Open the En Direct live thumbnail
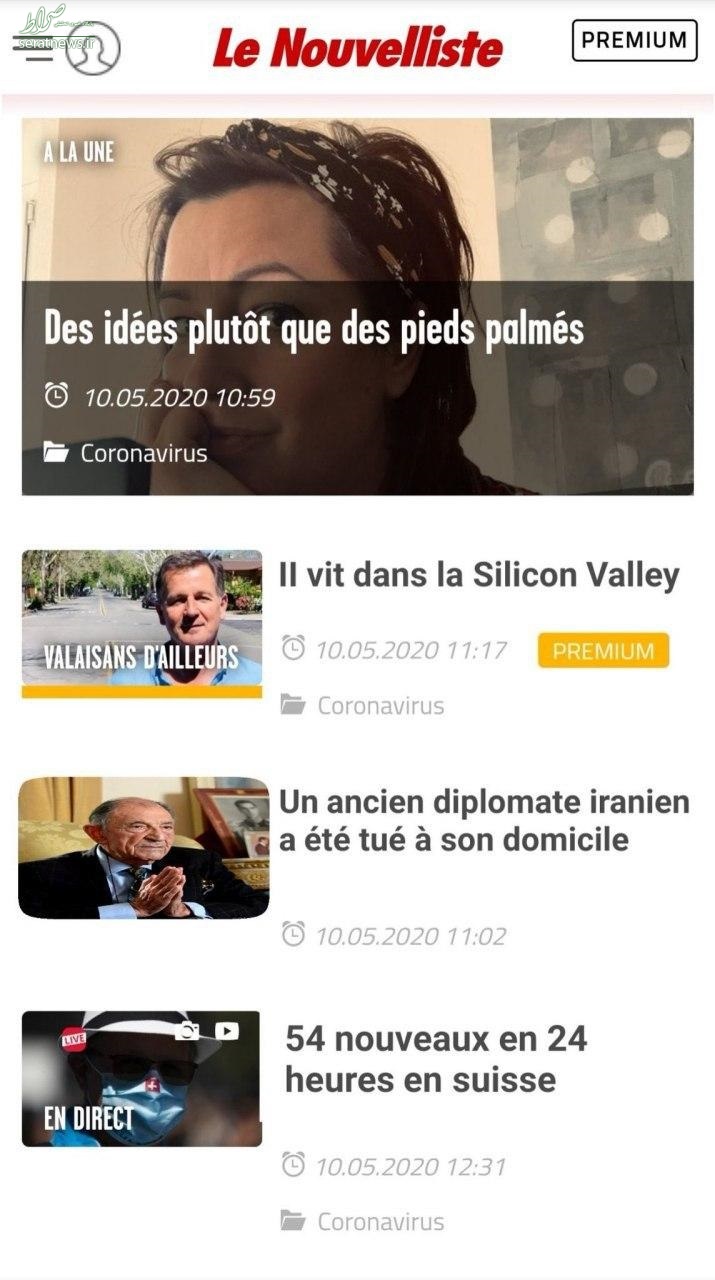This screenshot has width=715, height=1280. [x=141, y=1078]
